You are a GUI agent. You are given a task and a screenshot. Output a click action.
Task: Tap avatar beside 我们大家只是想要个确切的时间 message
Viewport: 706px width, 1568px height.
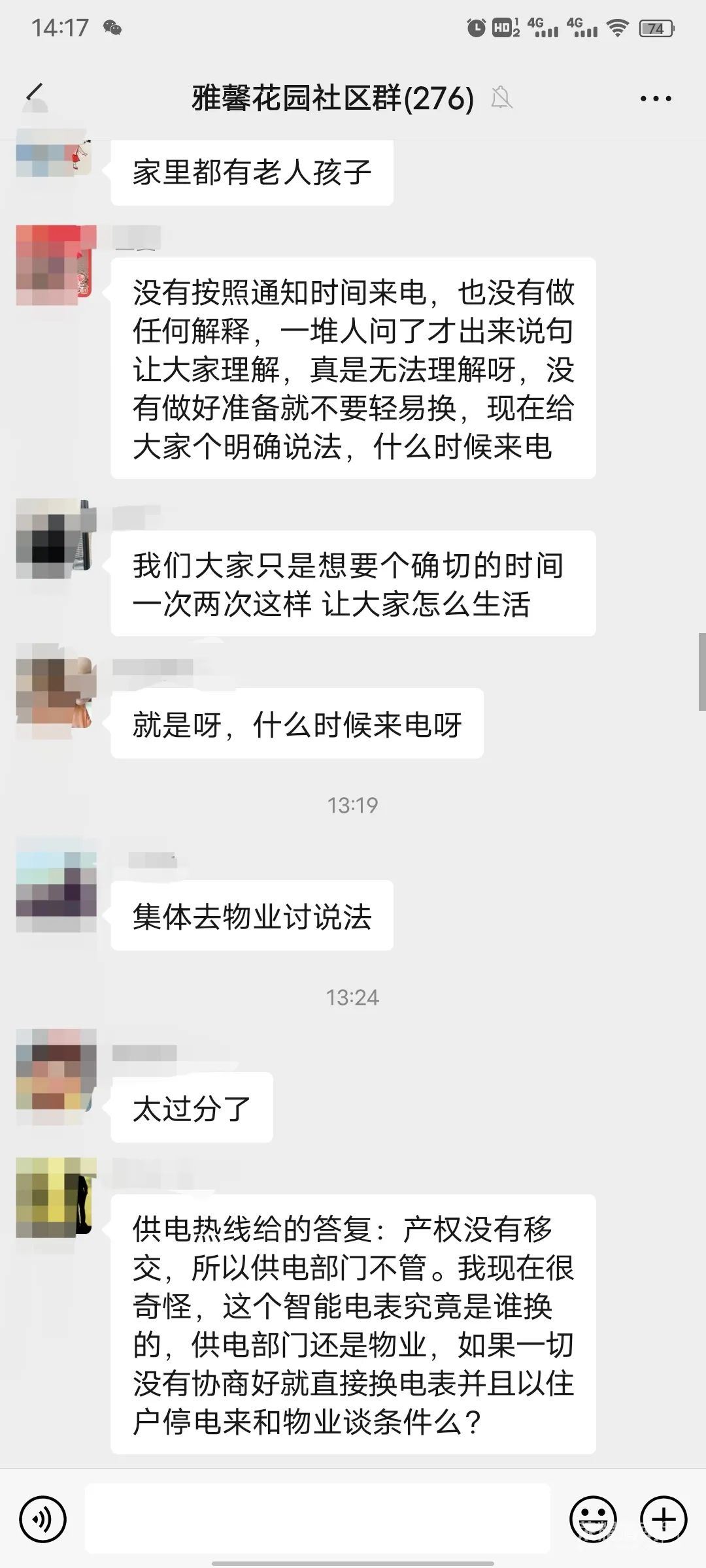tap(56, 540)
